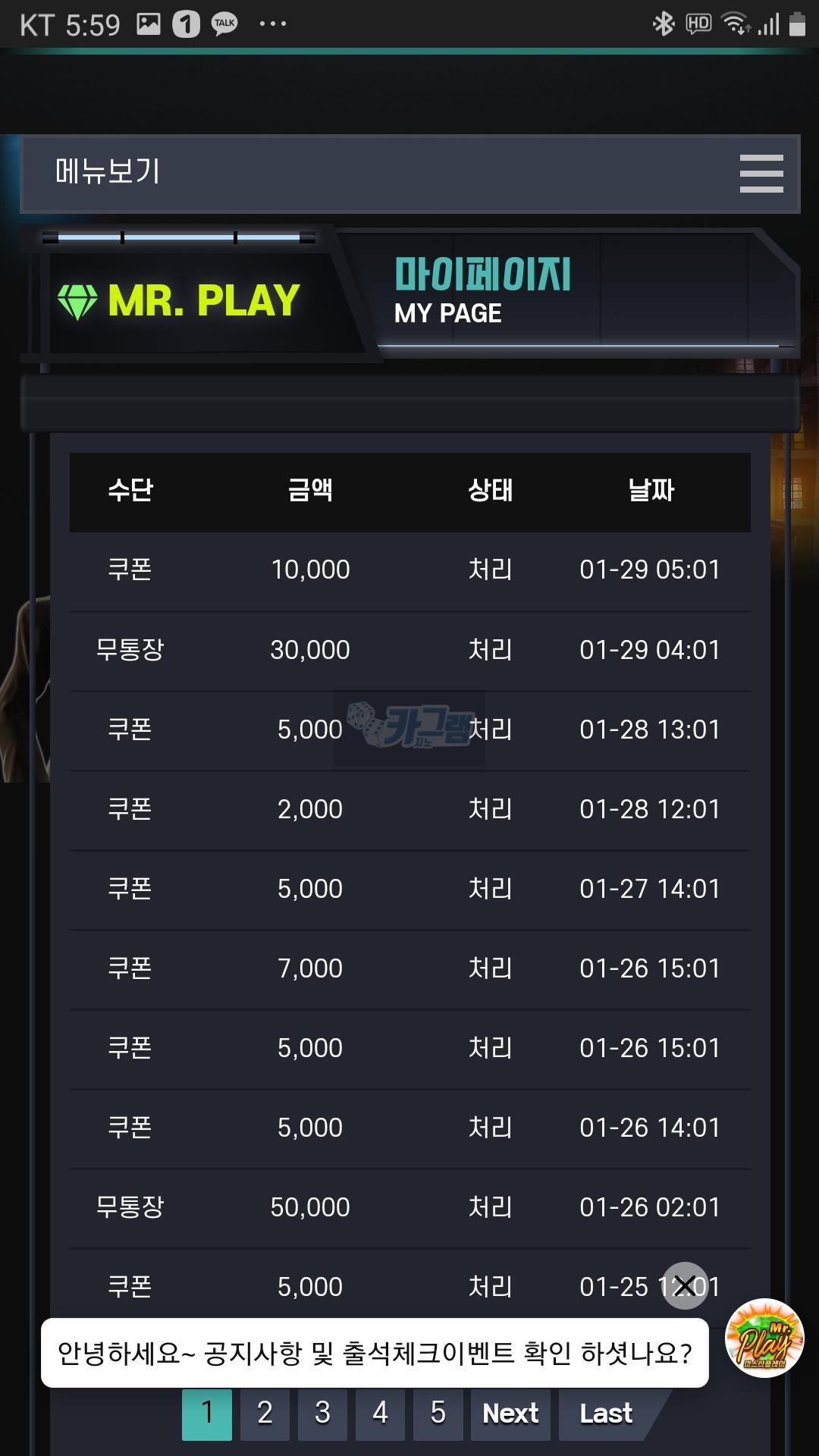Tap Next to see the following page
819x1456 pixels.
tap(510, 1414)
